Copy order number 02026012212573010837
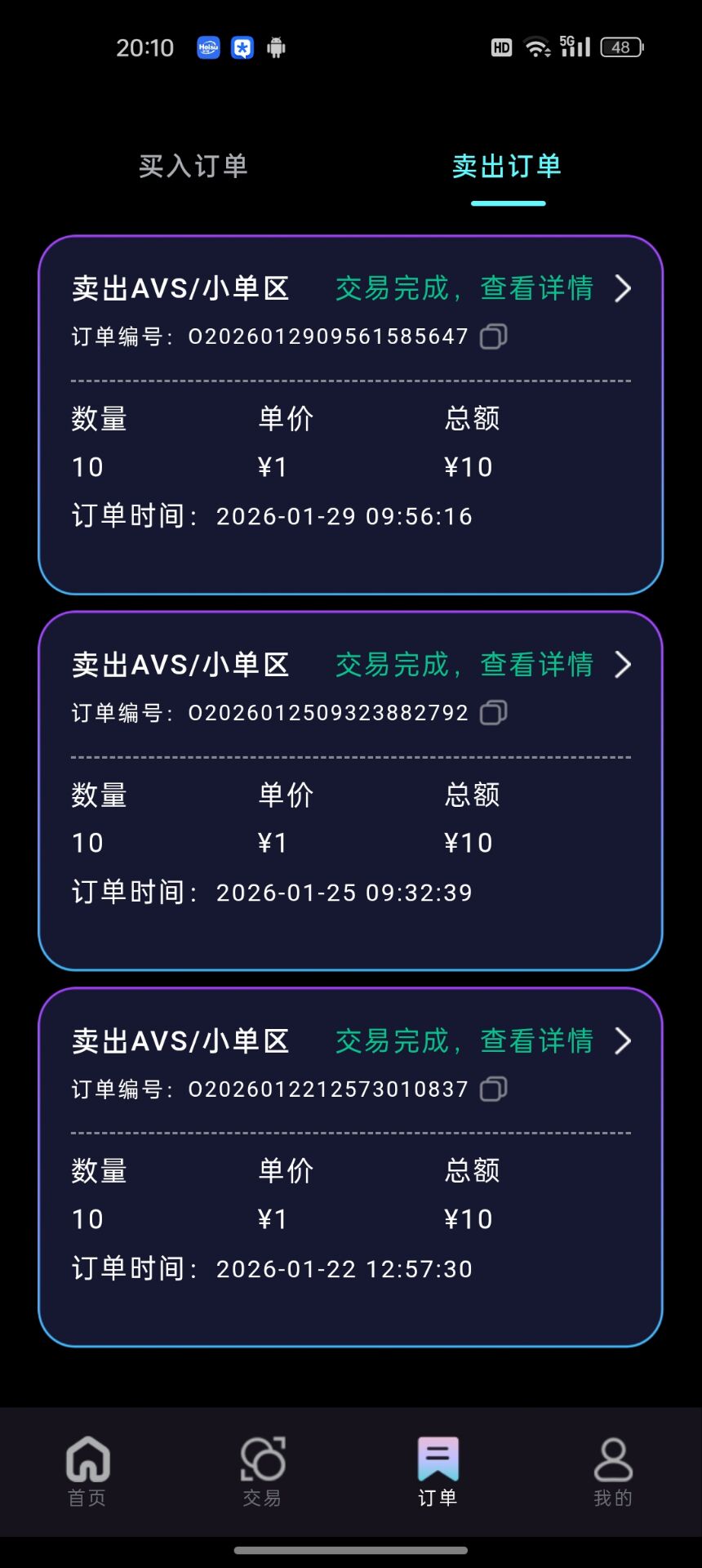Screen dimensions: 702x1568 tap(493, 1089)
